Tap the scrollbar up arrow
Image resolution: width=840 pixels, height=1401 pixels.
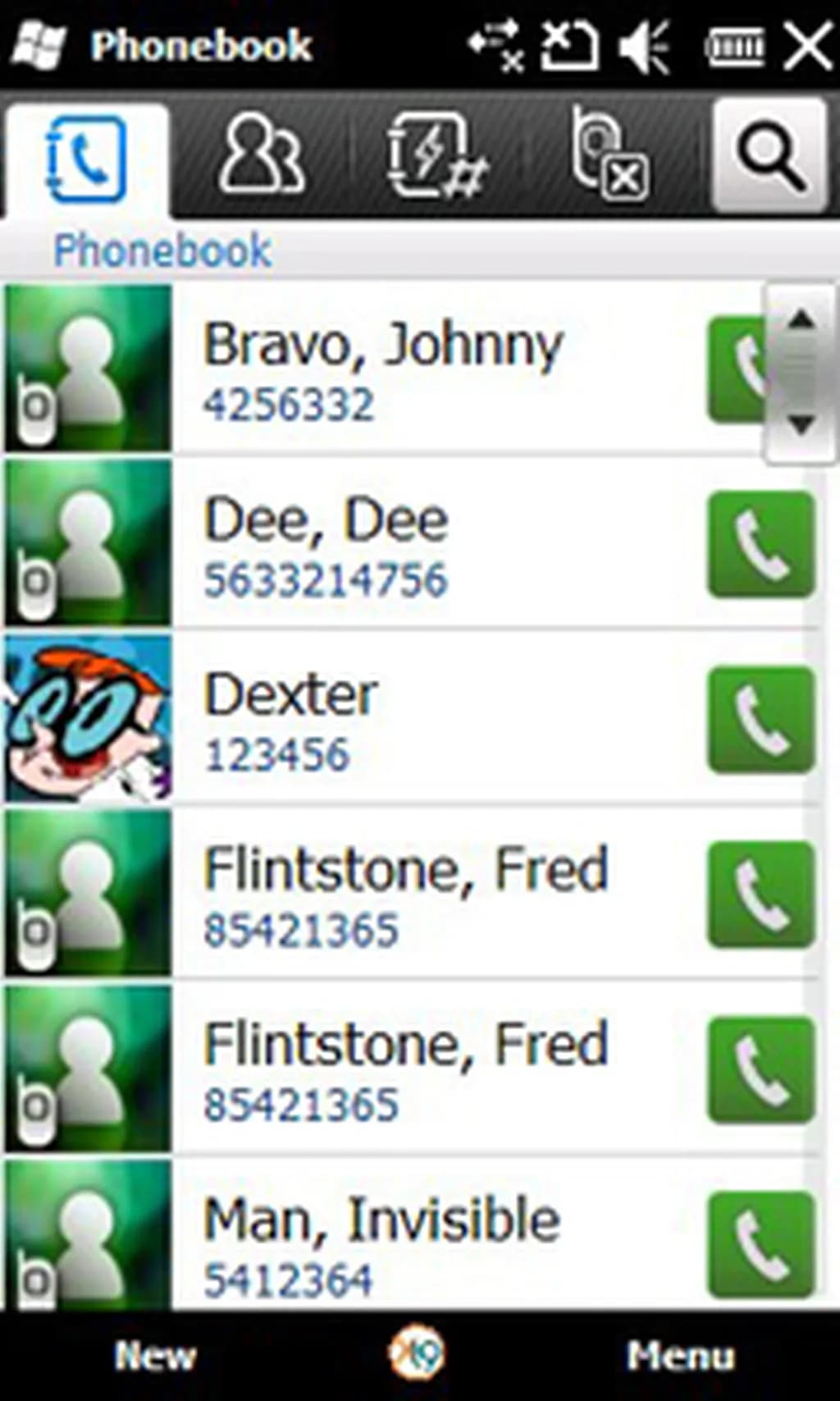coord(801,319)
